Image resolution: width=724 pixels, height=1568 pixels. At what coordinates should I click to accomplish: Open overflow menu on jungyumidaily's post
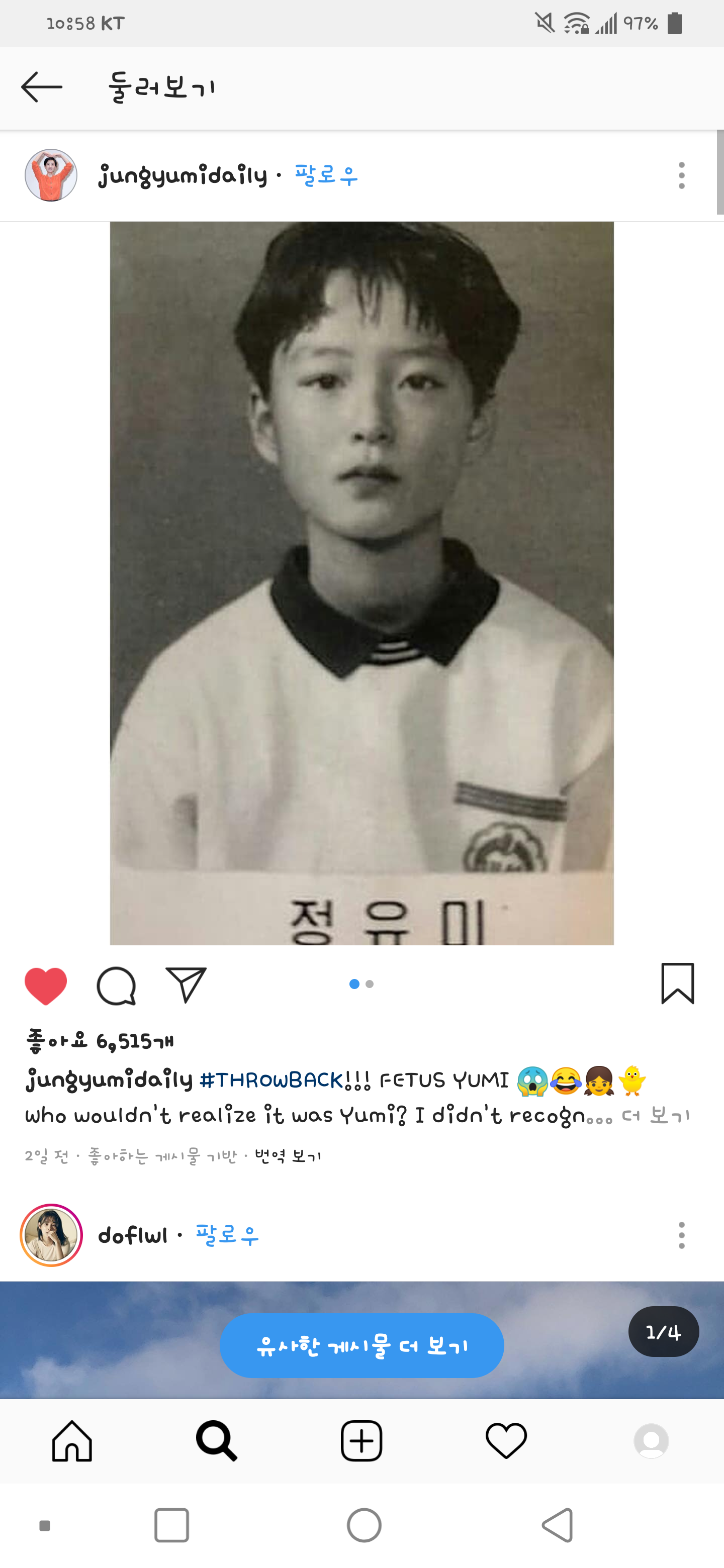(x=681, y=175)
